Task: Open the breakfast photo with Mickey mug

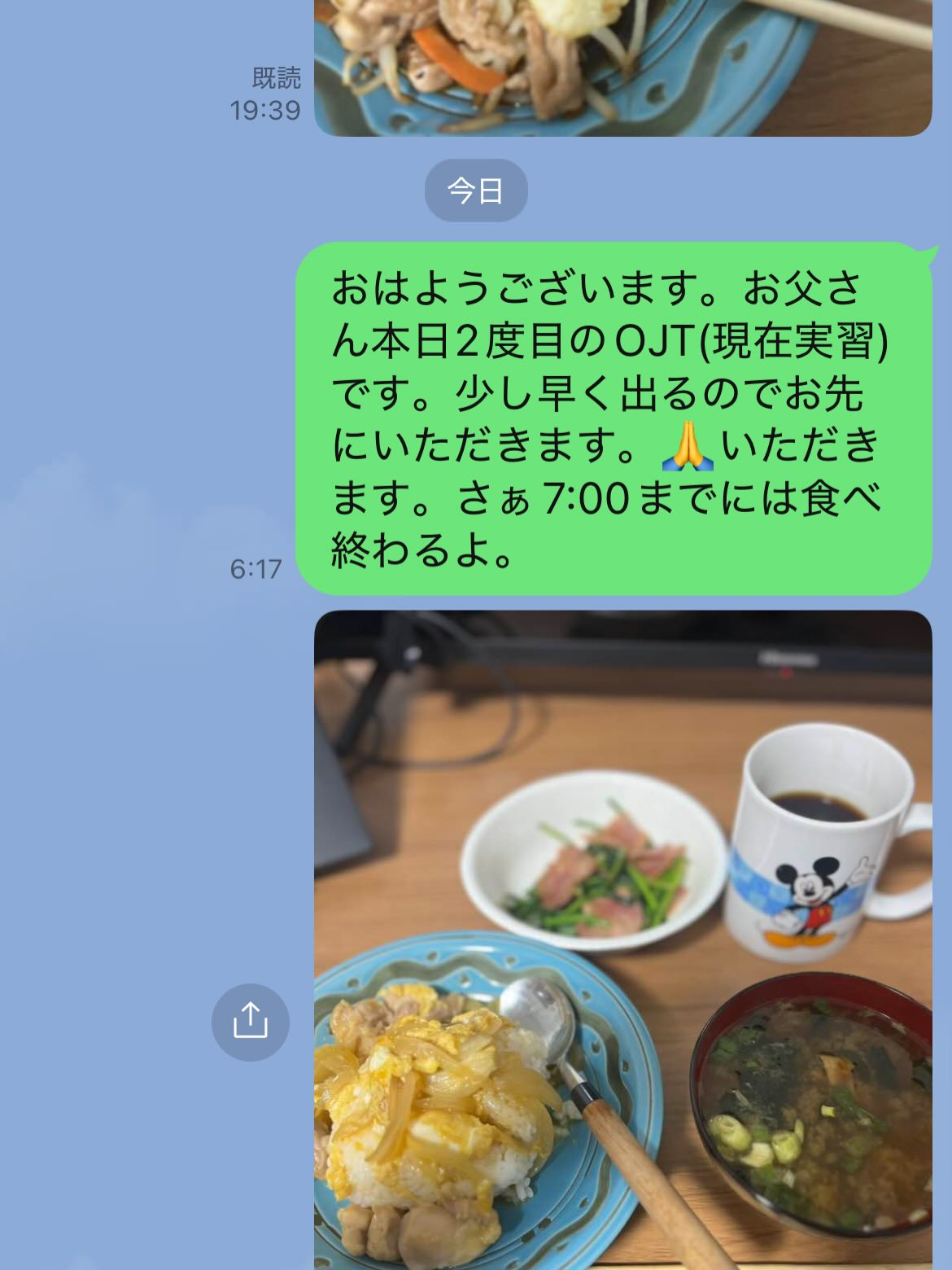Action: click(x=623, y=940)
